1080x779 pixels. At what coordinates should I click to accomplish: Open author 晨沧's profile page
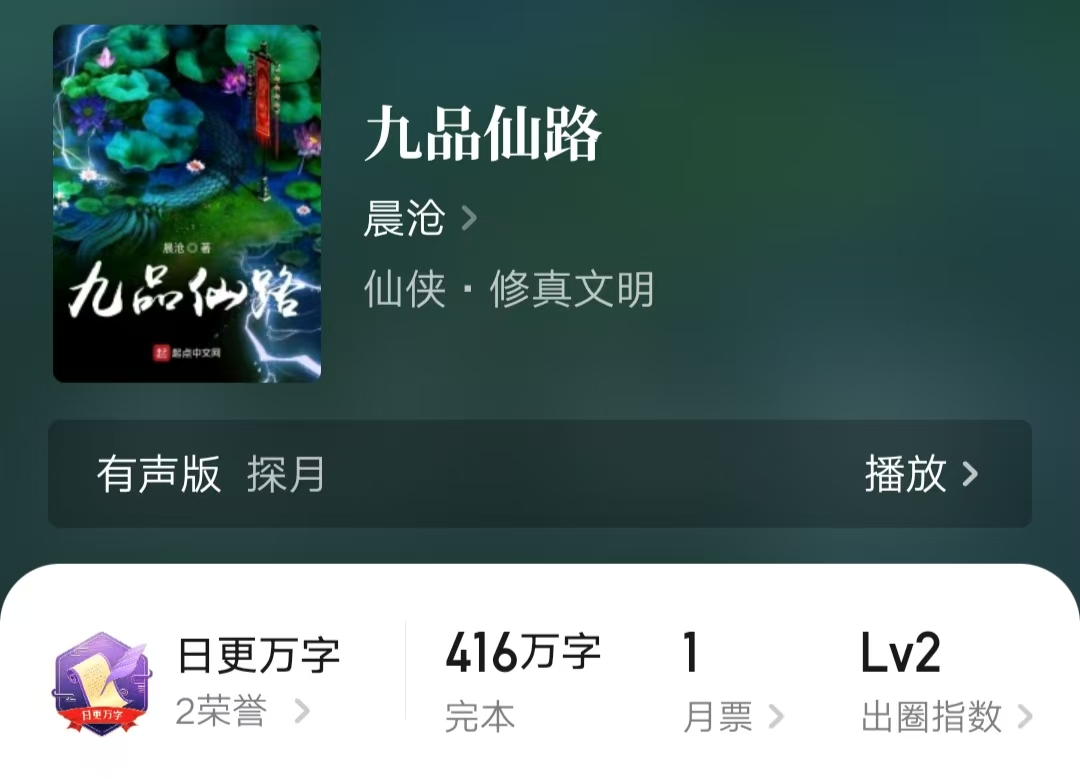point(420,219)
